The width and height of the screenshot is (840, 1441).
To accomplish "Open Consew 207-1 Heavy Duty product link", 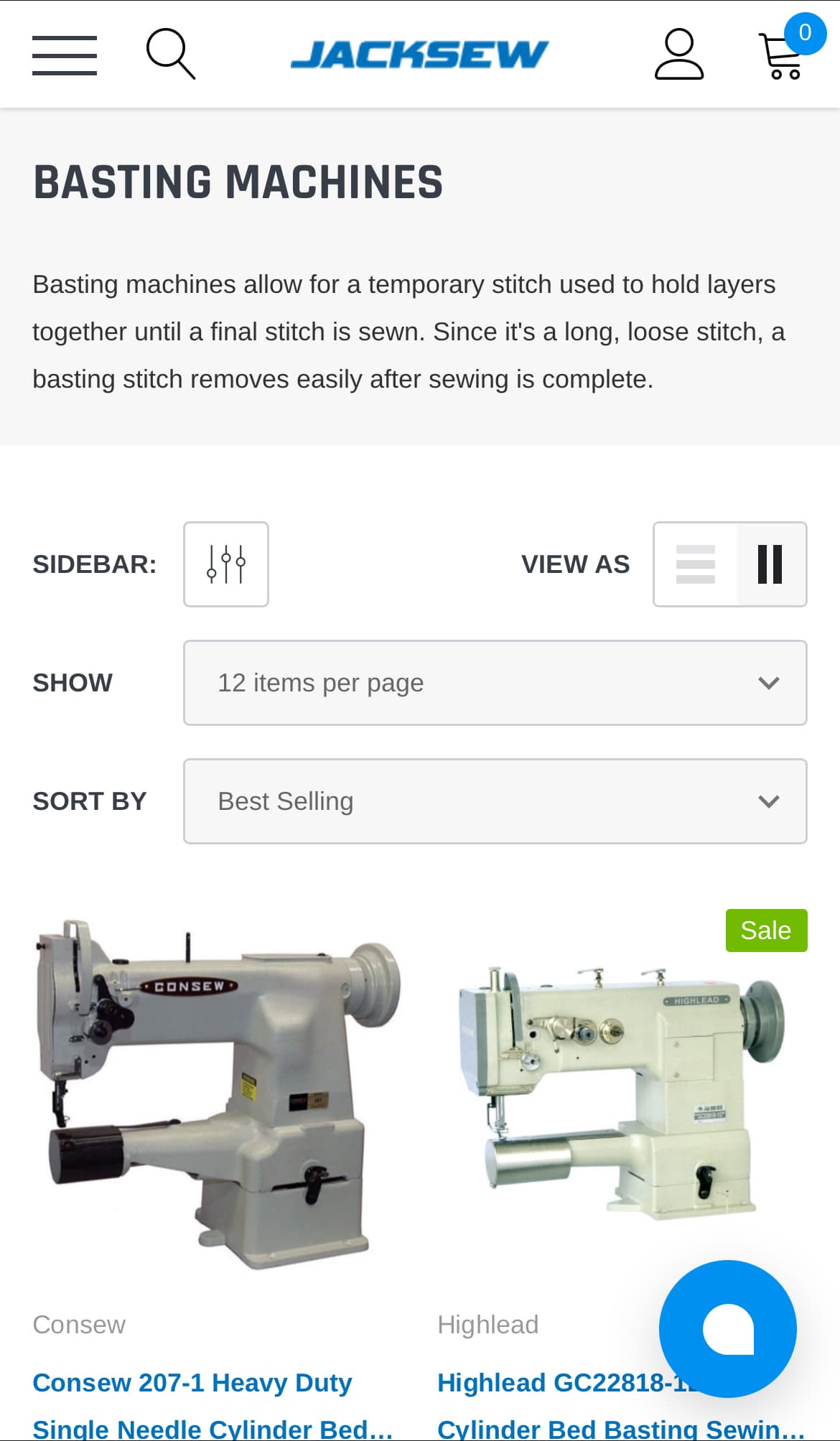I will pos(213,1405).
